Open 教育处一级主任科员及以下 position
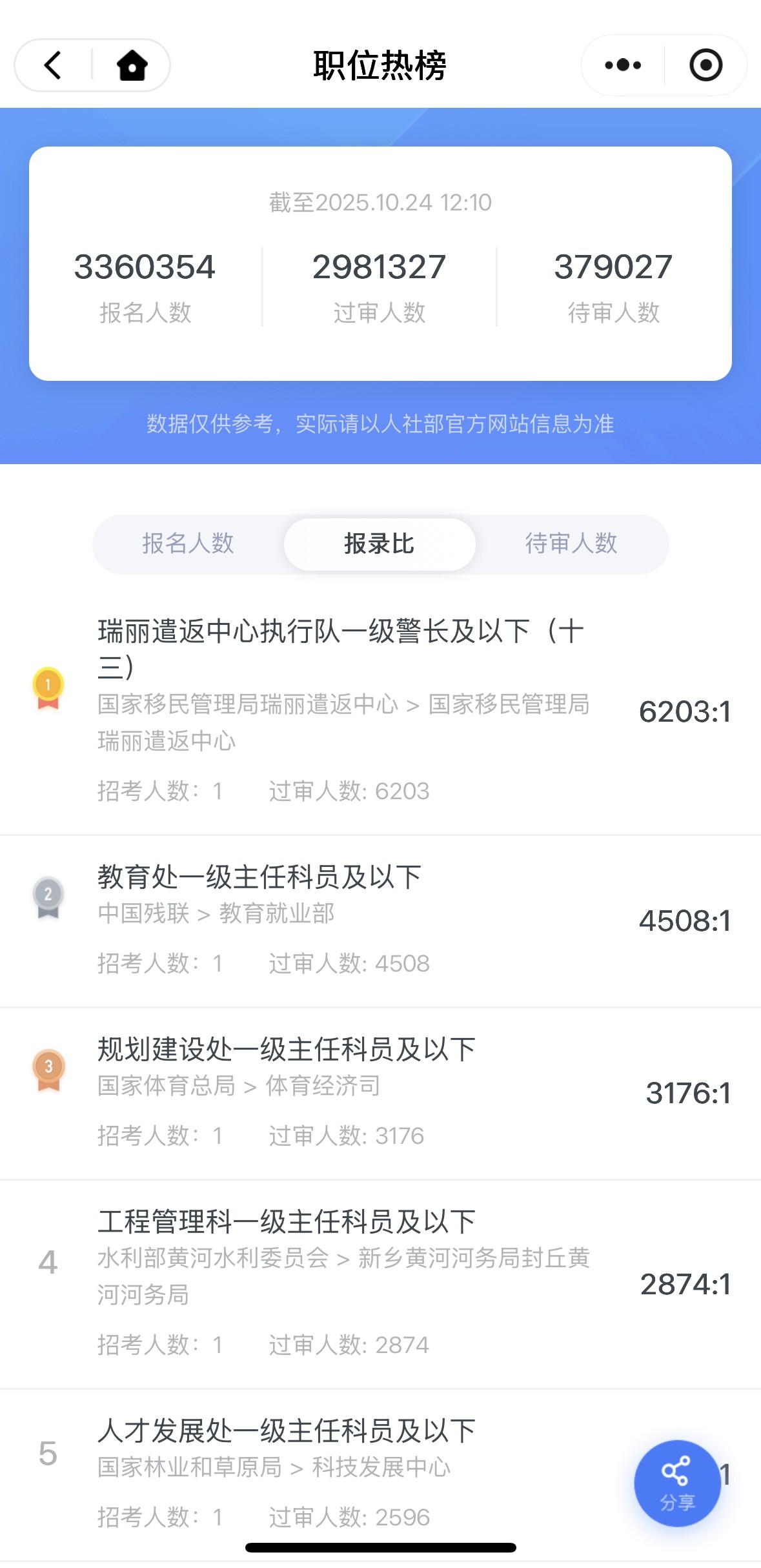The width and height of the screenshot is (761, 1568). coord(380,921)
